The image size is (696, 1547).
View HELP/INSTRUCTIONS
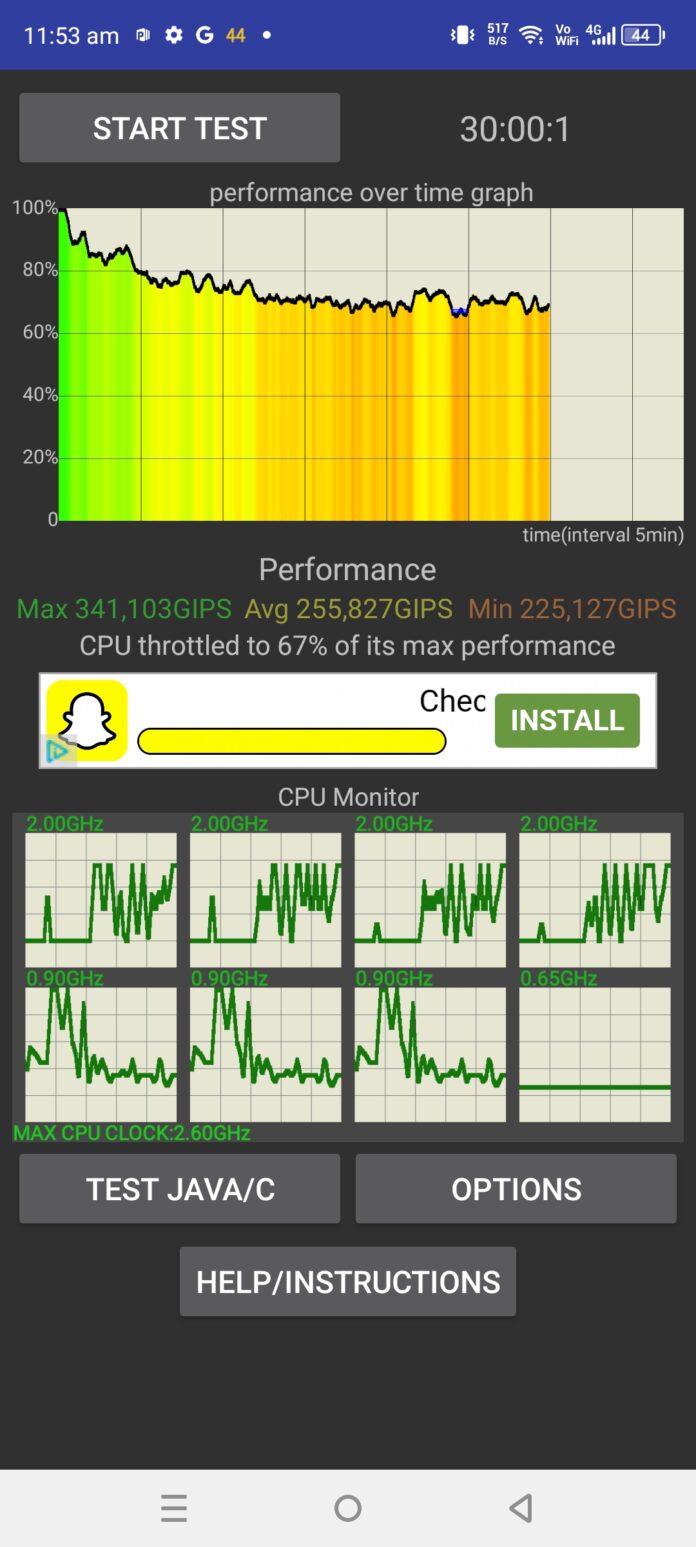pyautogui.click(x=348, y=1282)
